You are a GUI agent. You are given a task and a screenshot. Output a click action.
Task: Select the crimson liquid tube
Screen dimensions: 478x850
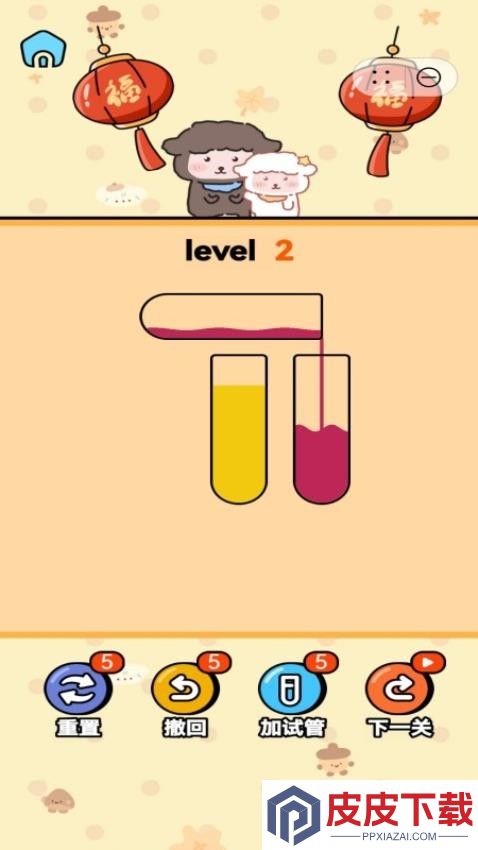322,429
